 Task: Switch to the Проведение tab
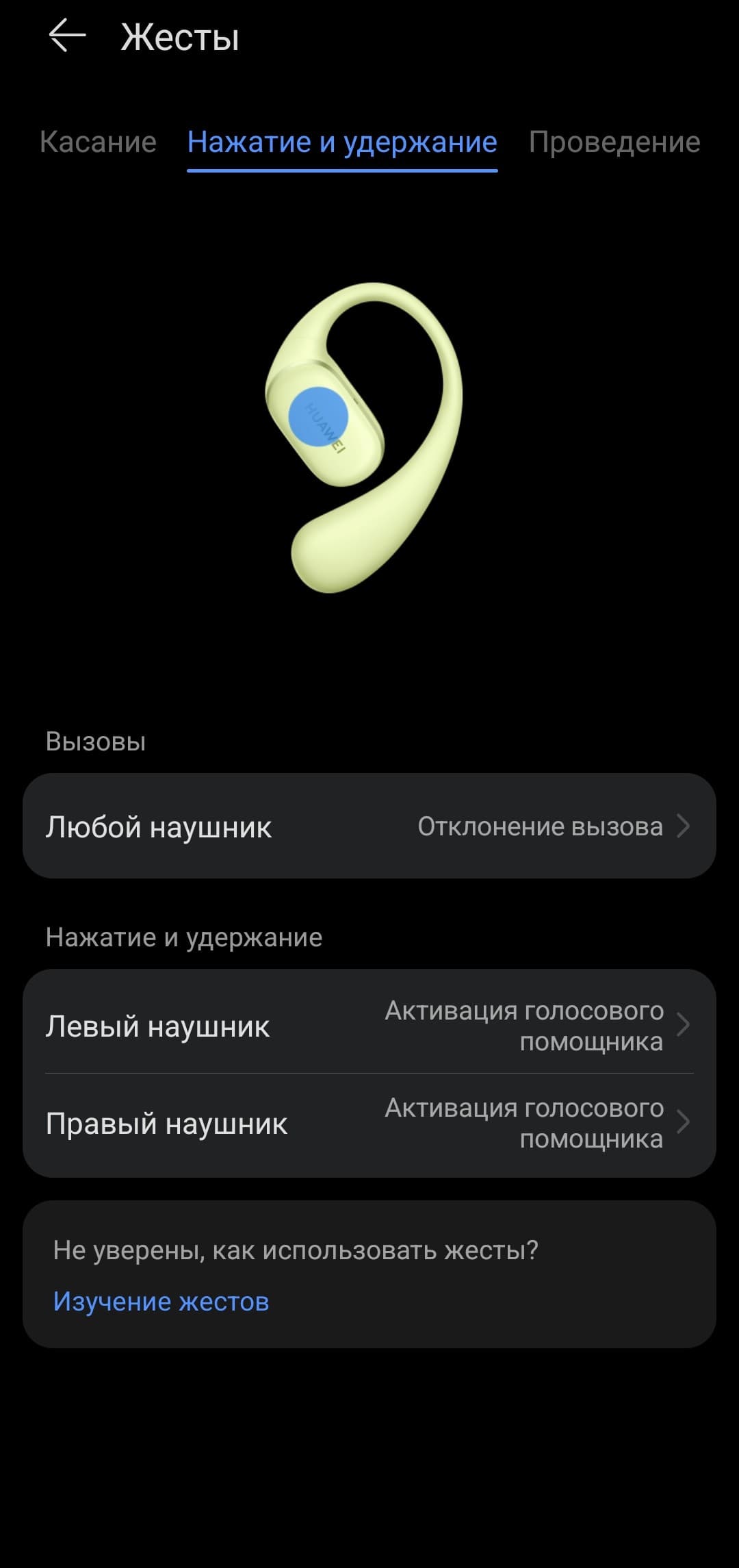[x=614, y=142]
